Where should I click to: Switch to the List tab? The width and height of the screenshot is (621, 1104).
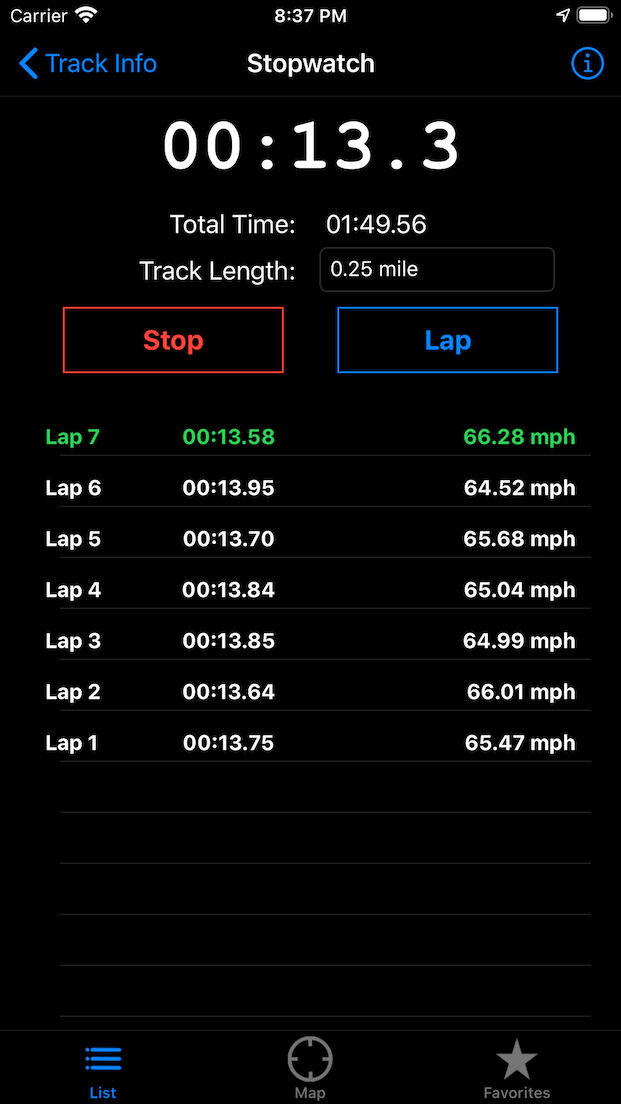point(103,1070)
